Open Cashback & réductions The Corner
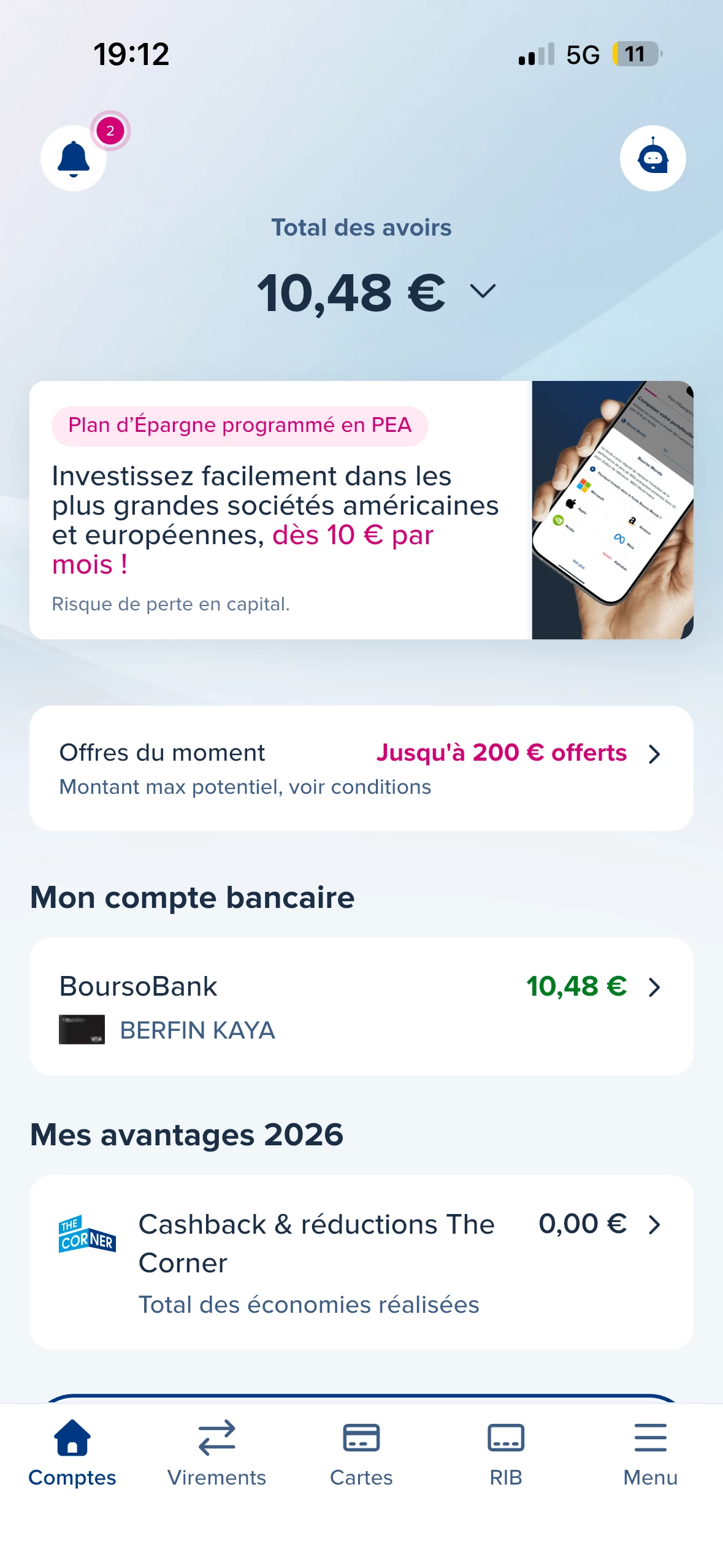 [361, 1261]
